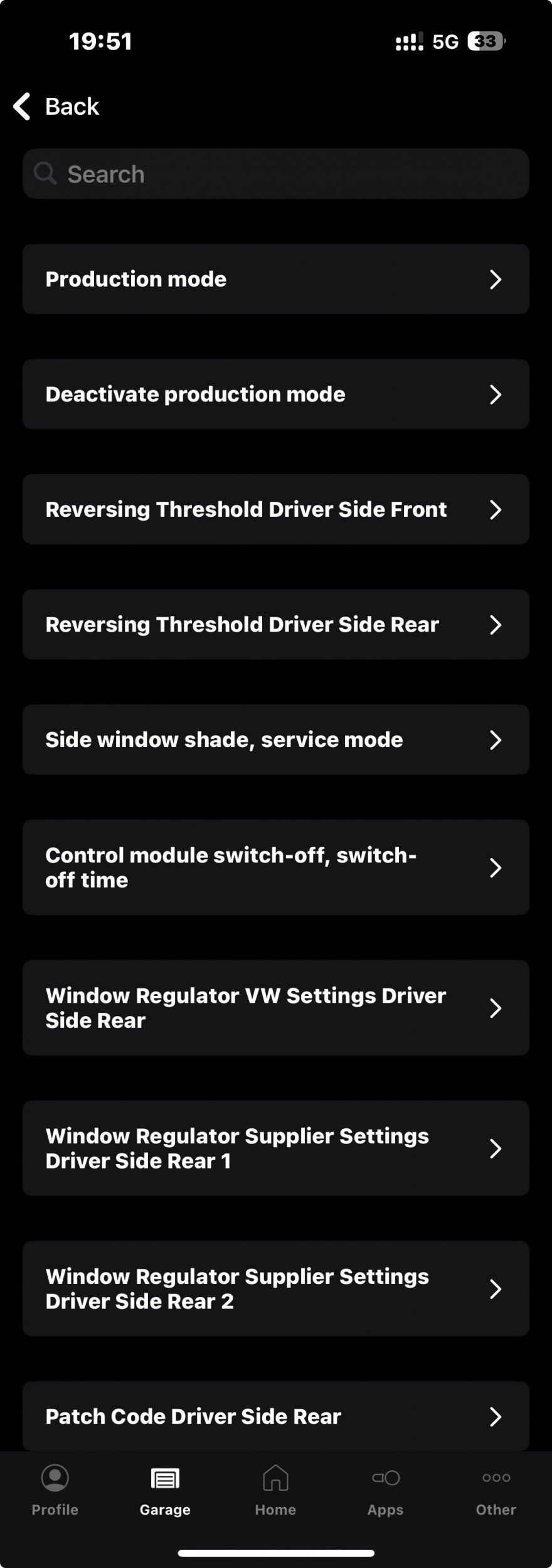Open Production mode
The image size is (552, 1568).
(x=276, y=279)
